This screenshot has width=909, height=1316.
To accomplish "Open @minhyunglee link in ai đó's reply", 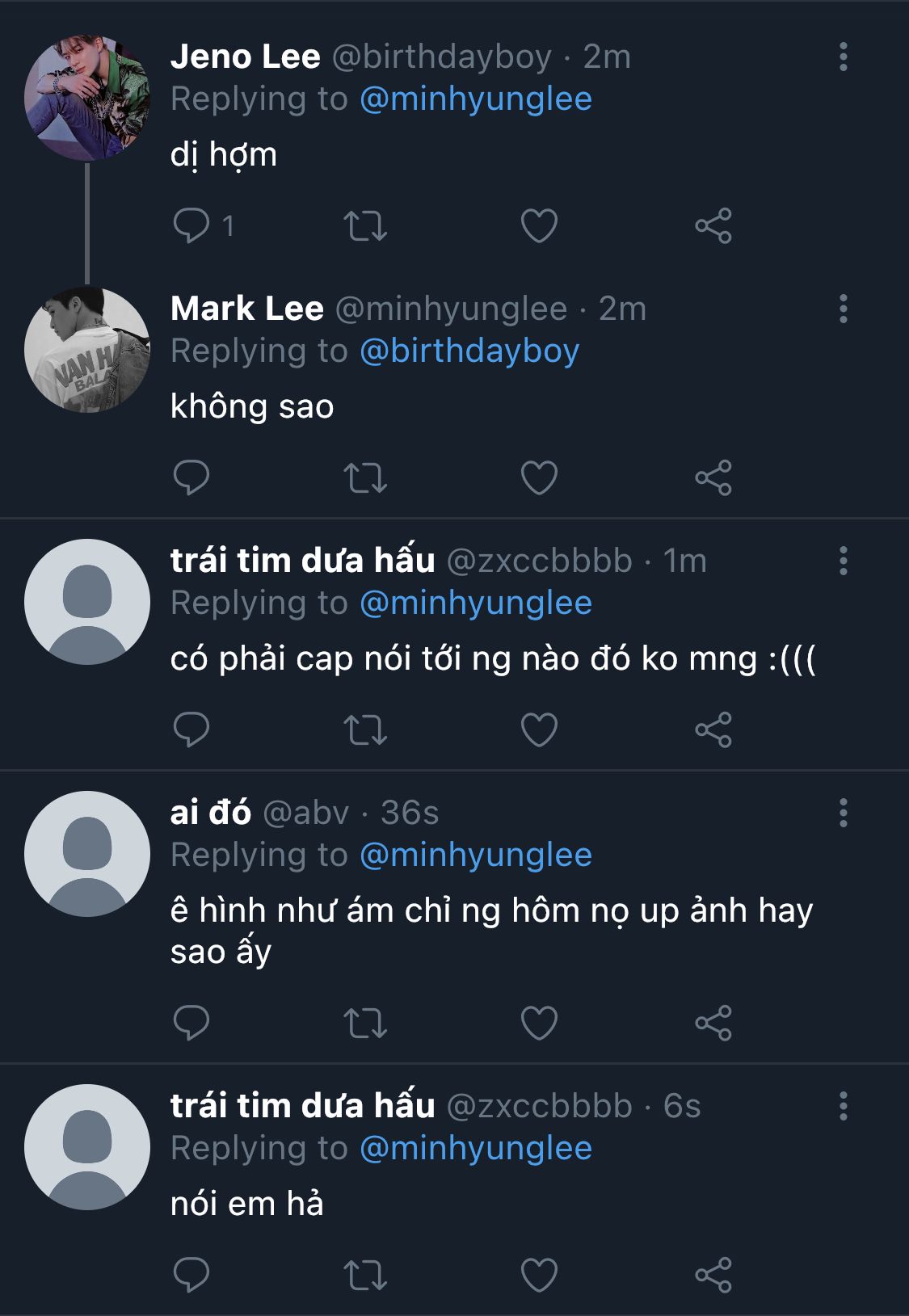I will point(475,856).
